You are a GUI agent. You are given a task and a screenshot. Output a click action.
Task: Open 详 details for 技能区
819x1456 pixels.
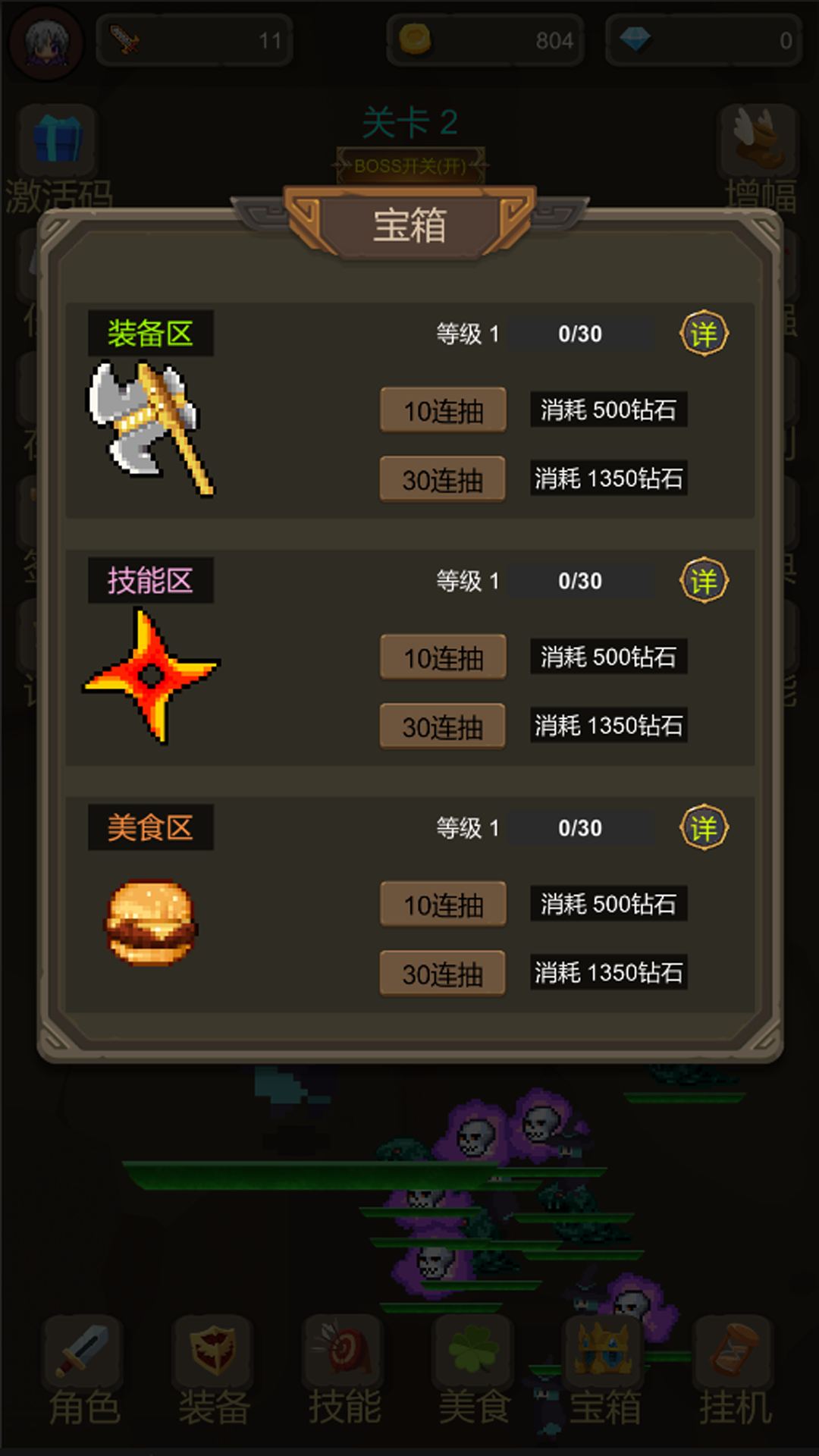click(704, 581)
